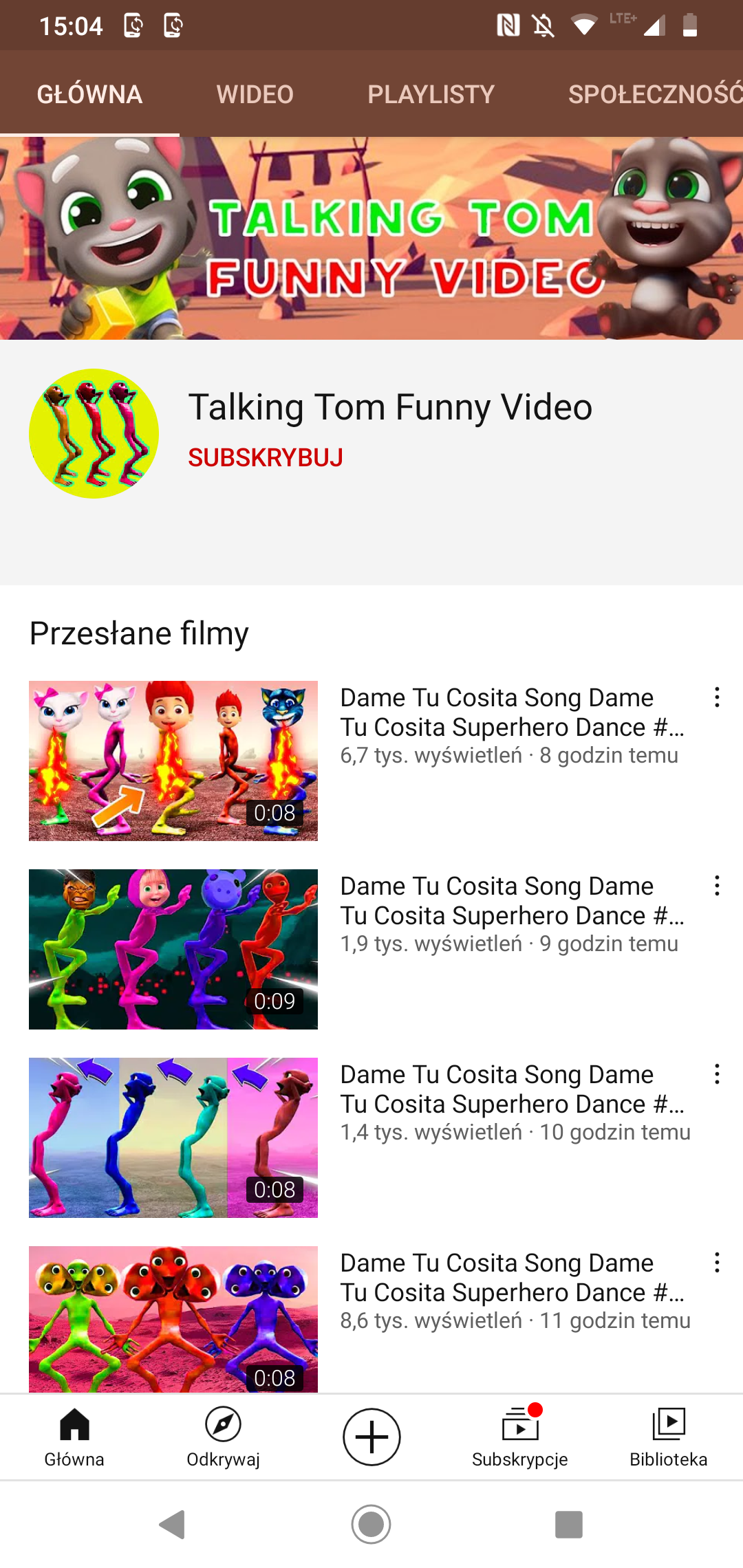Switch to the WIDEO tab
The height and width of the screenshot is (1568, 743).
pos(255,94)
